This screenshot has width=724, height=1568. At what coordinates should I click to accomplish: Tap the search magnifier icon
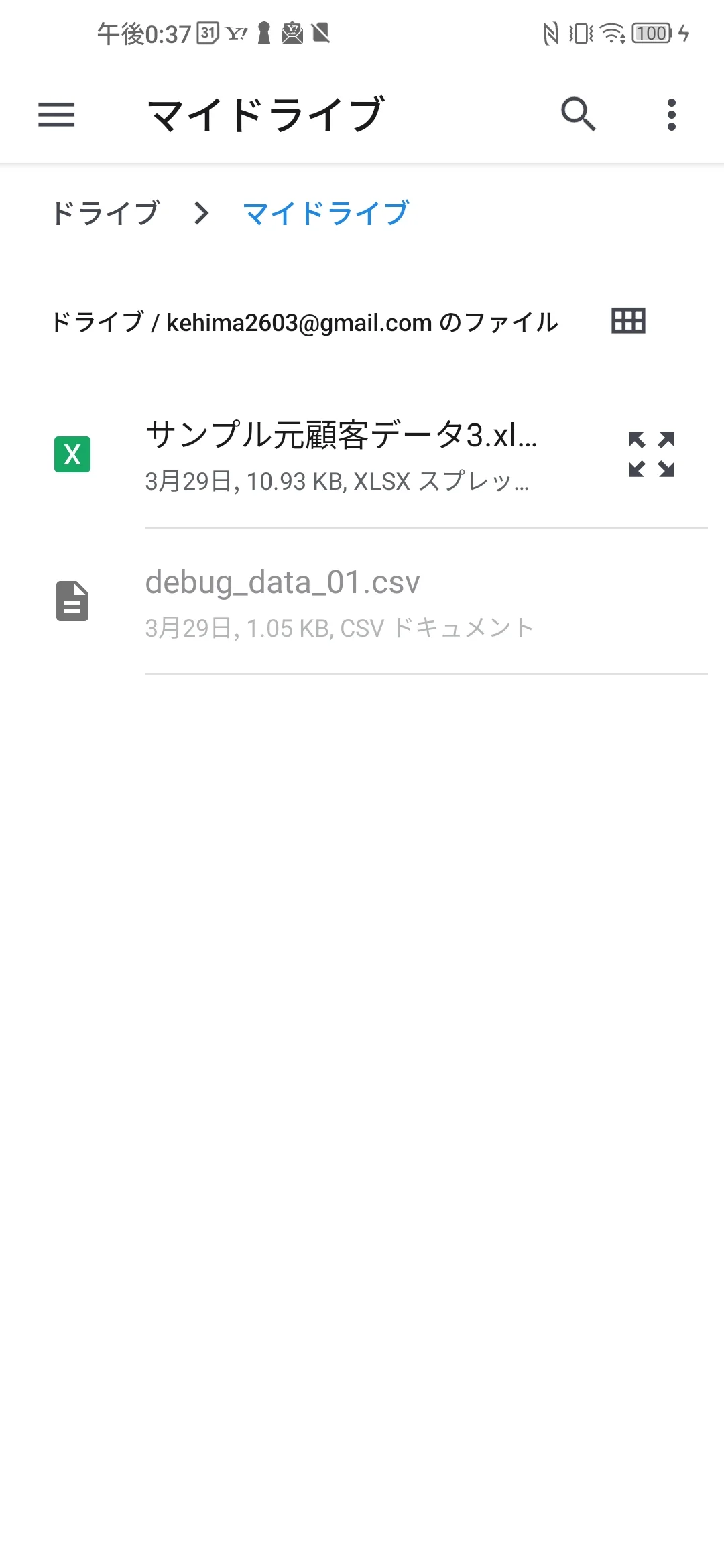[x=578, y=114]
